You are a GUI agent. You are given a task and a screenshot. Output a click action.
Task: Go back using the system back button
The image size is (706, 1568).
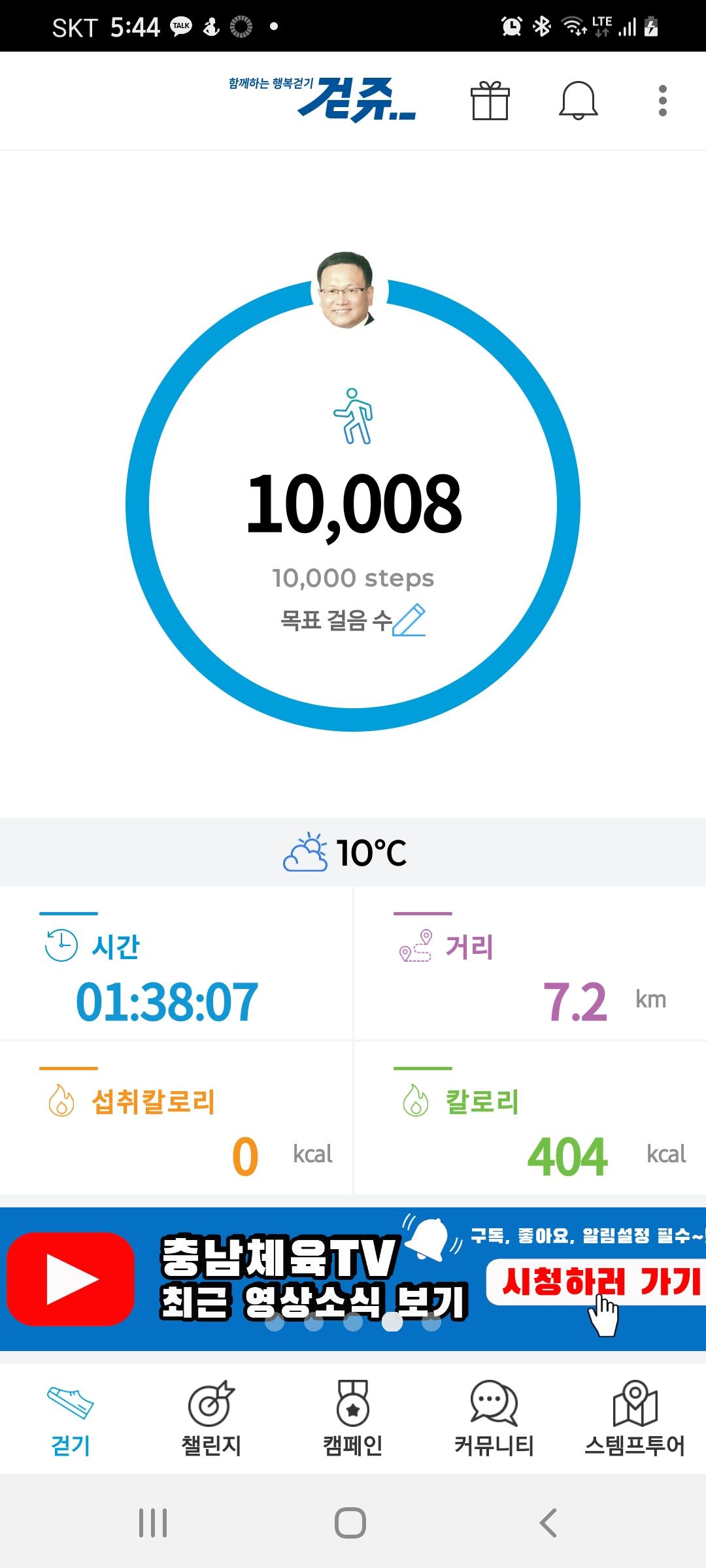coord(548,1523)
